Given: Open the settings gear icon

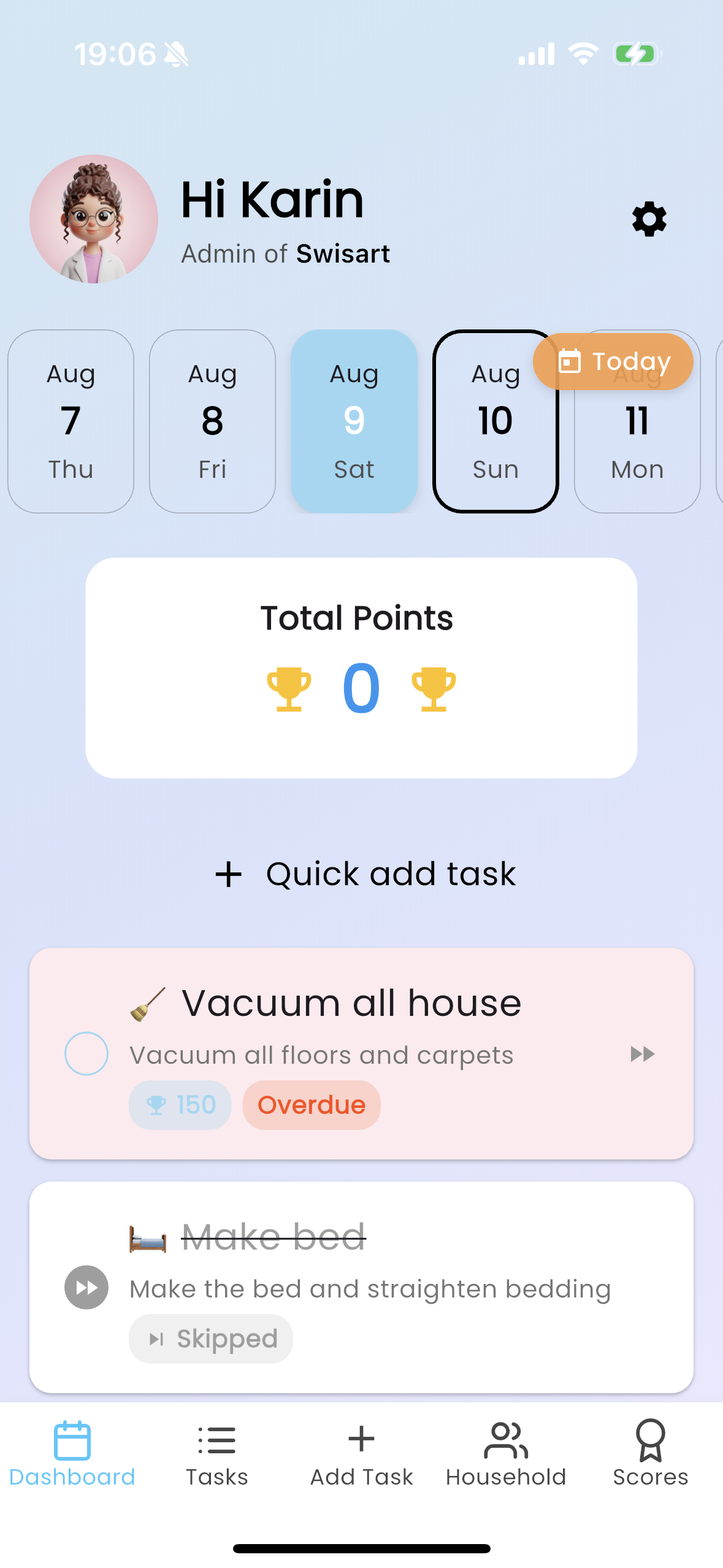Looking at the screenshot, I should tap(648, 219).
